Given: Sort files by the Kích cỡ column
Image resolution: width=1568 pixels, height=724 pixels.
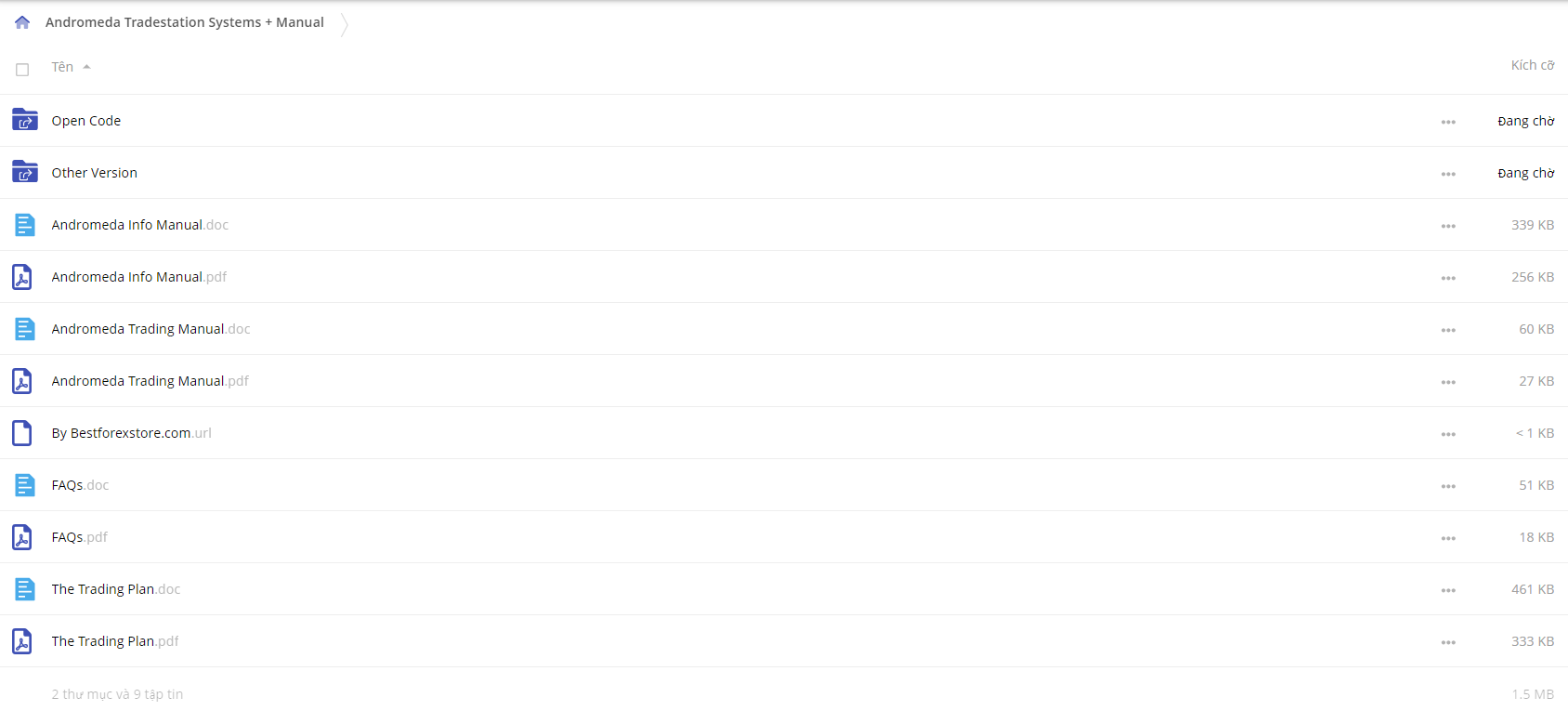Looking at the screenshot, I should click(1532, 65).
